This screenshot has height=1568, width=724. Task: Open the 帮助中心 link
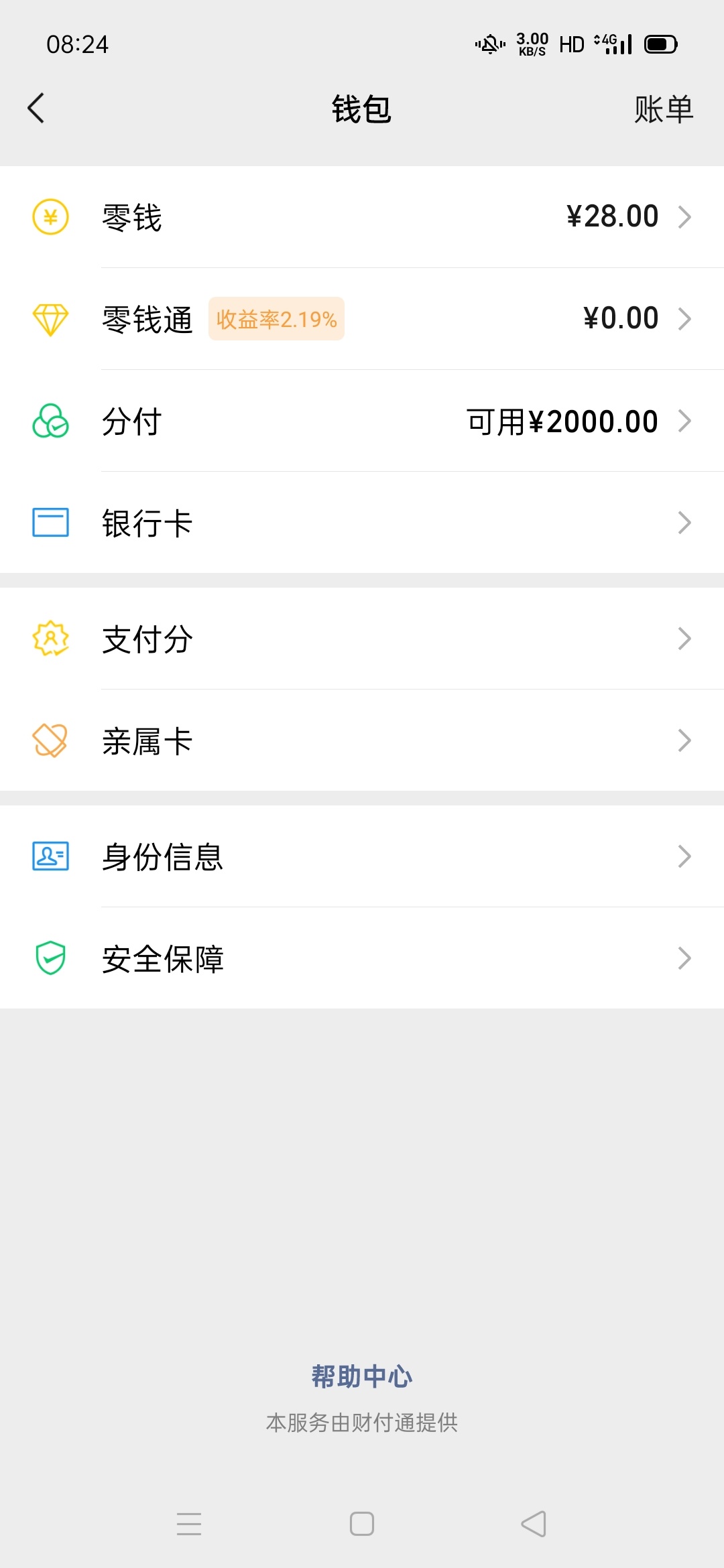pos(362,1376)
